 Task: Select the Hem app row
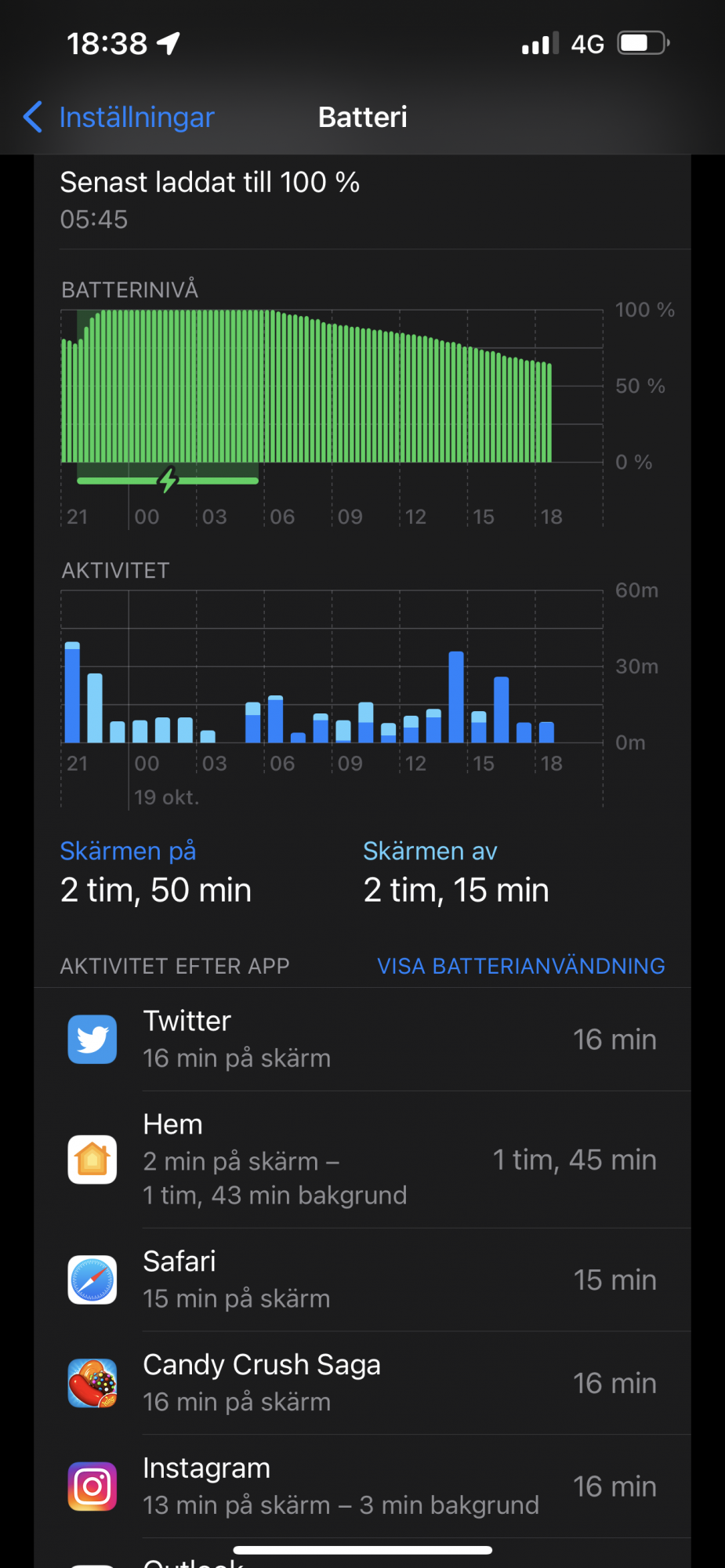pyautogui.click(x=362, y=1160)
